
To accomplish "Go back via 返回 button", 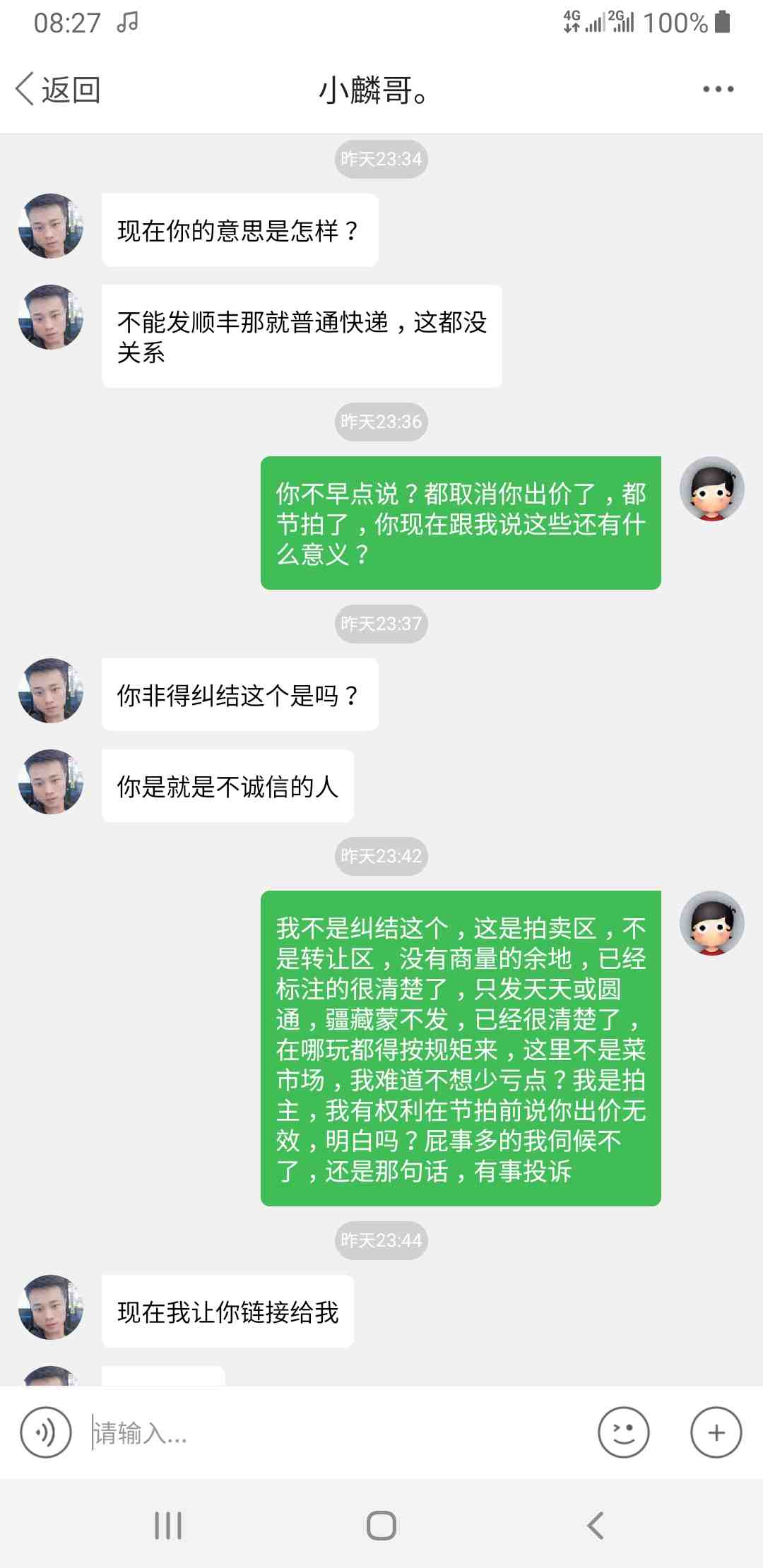I will click(x=58, y=90).
